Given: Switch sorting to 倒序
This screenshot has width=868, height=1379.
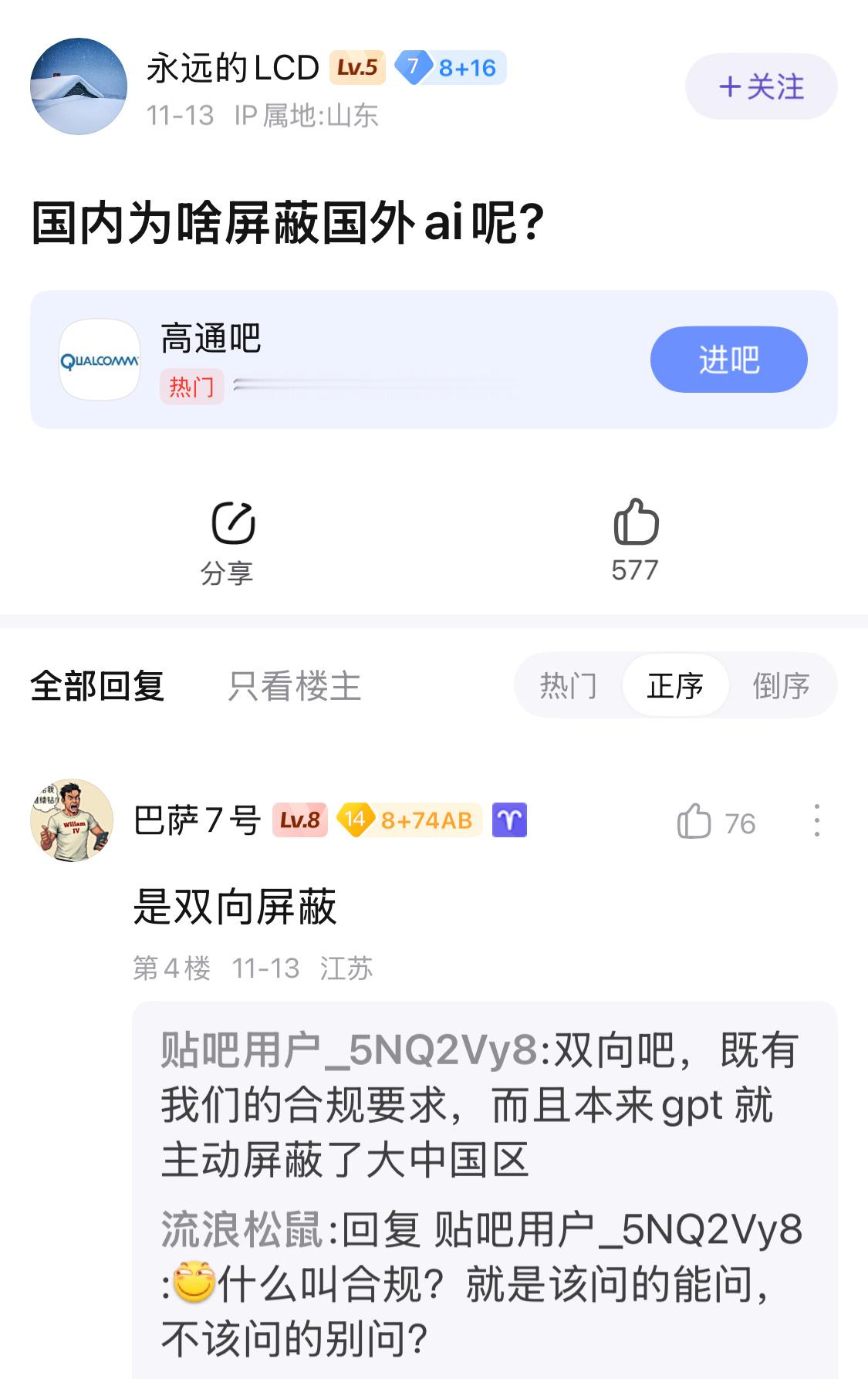Looking at the screenshot, I should [x=782, y=685].
